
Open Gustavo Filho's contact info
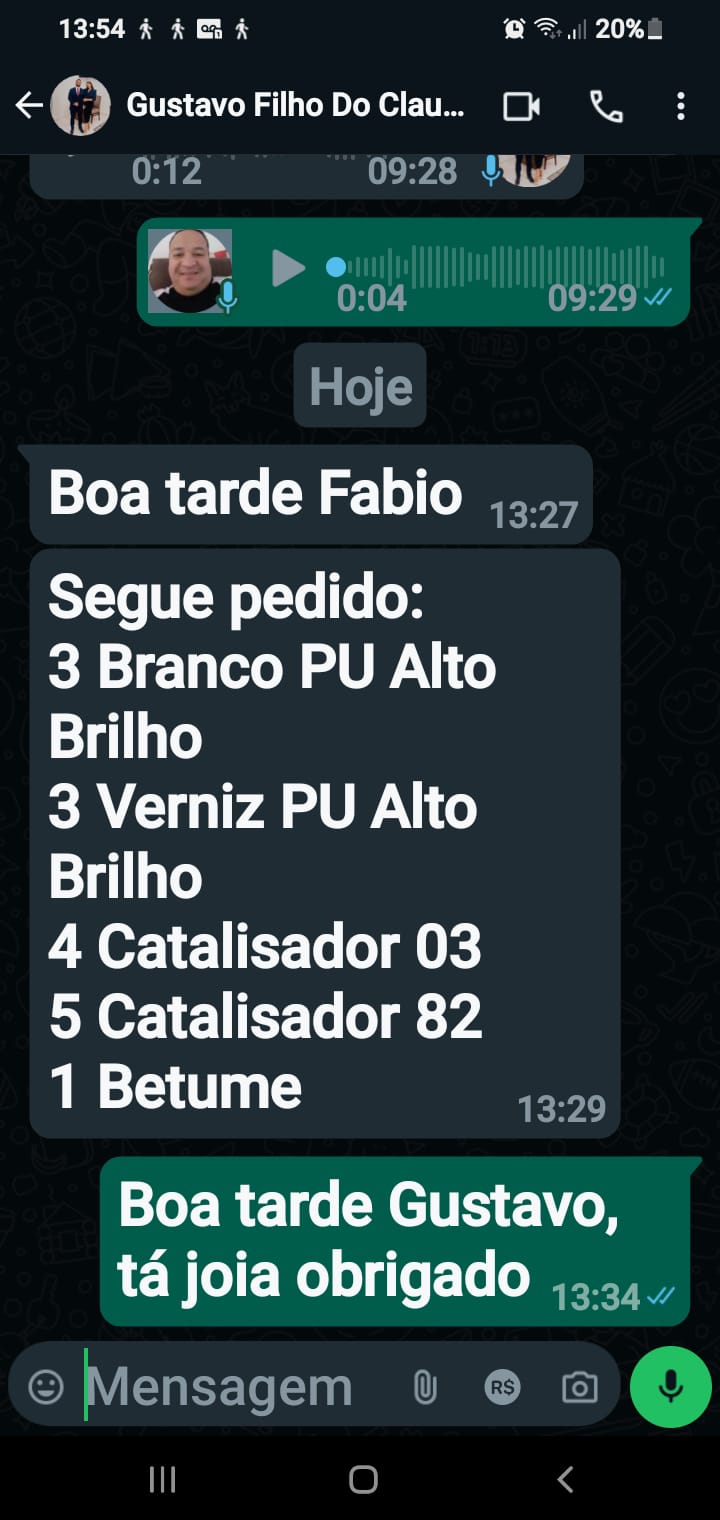(x=295, y=105)
